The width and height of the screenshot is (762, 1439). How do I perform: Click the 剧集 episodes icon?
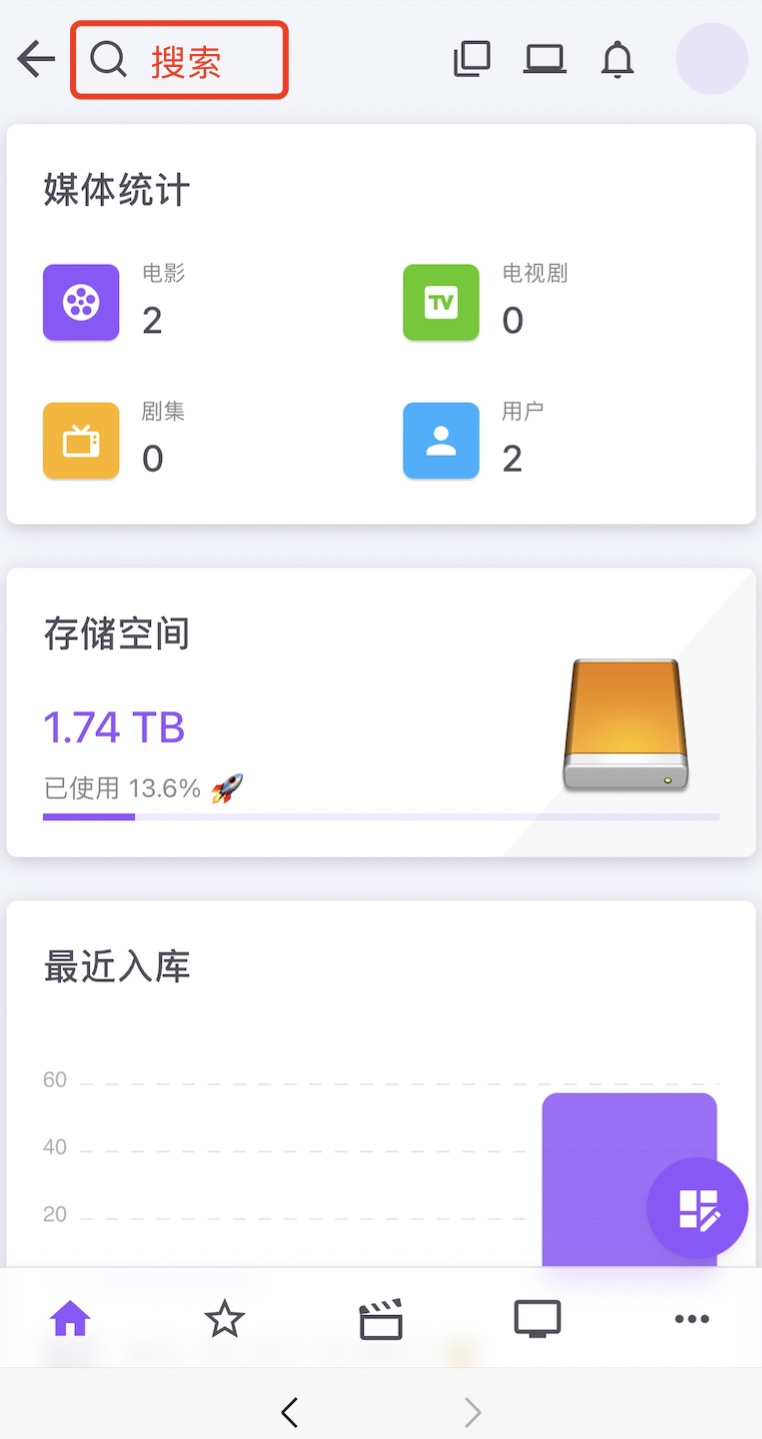pyautogui.click(x=81, y=440)
